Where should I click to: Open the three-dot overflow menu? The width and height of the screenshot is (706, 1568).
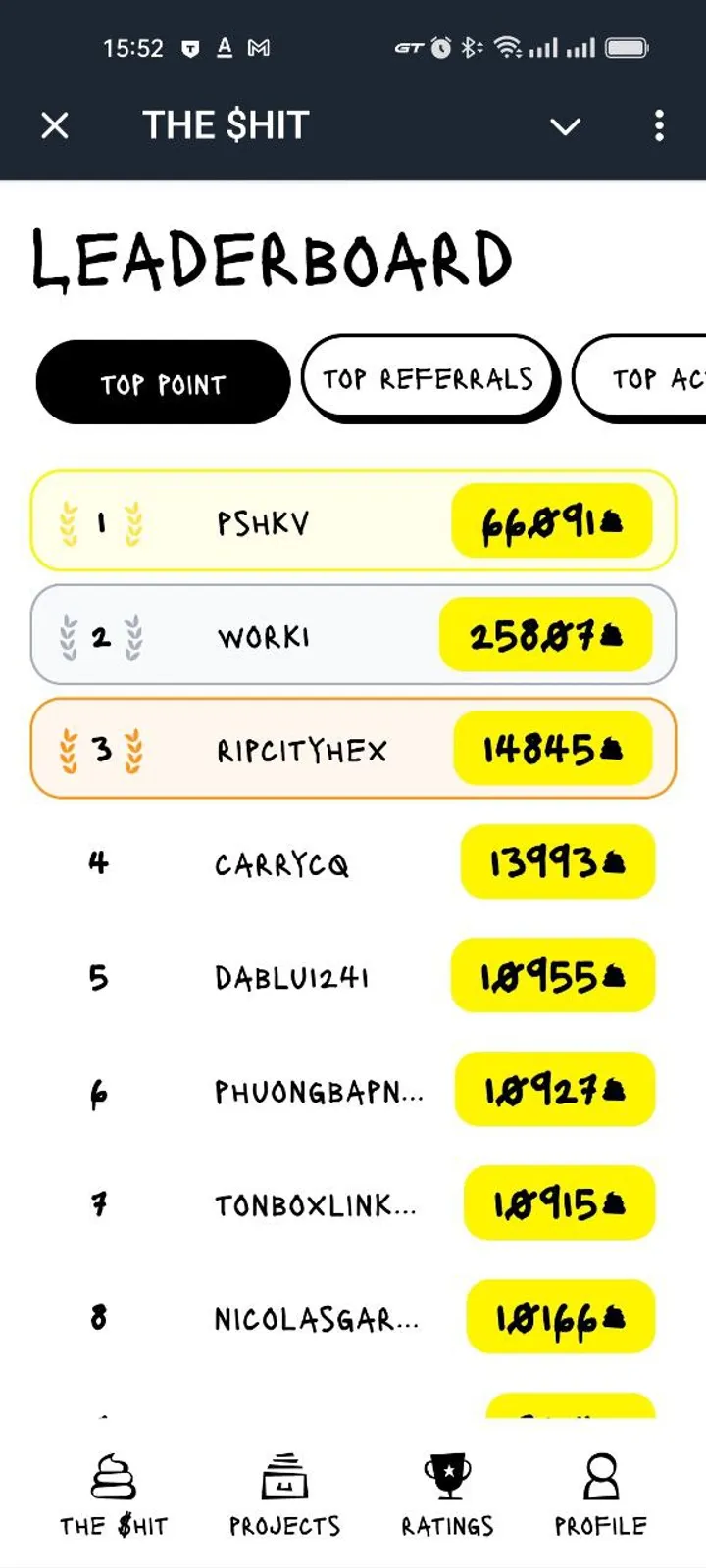coord(659,125)
